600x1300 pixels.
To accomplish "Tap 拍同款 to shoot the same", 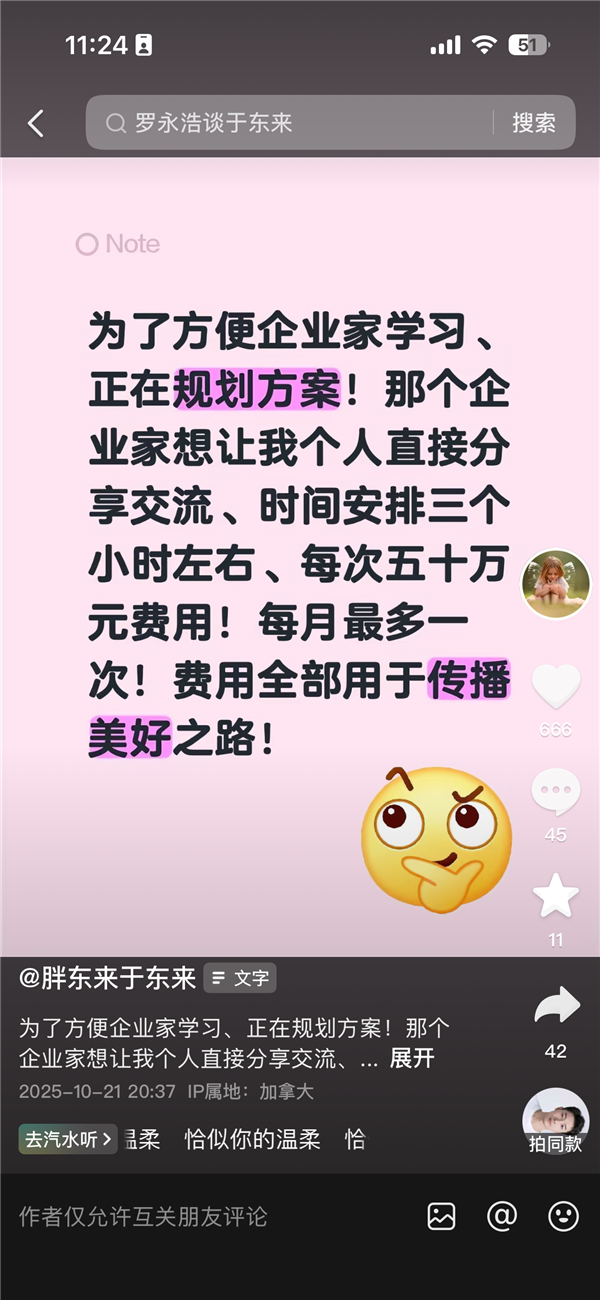I will click(556, 1122).
